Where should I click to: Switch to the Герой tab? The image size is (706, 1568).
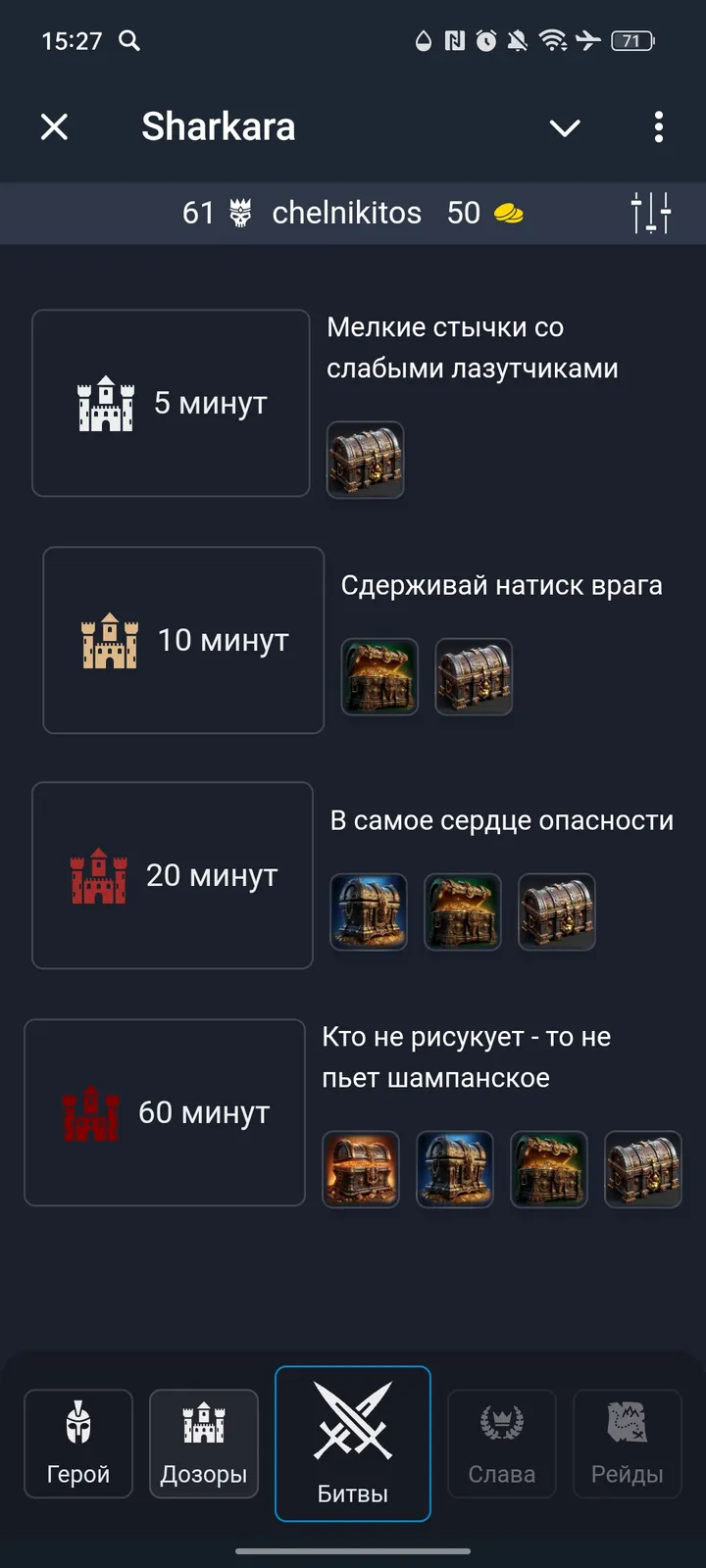pyautogui.click(x=77, y=1445)
